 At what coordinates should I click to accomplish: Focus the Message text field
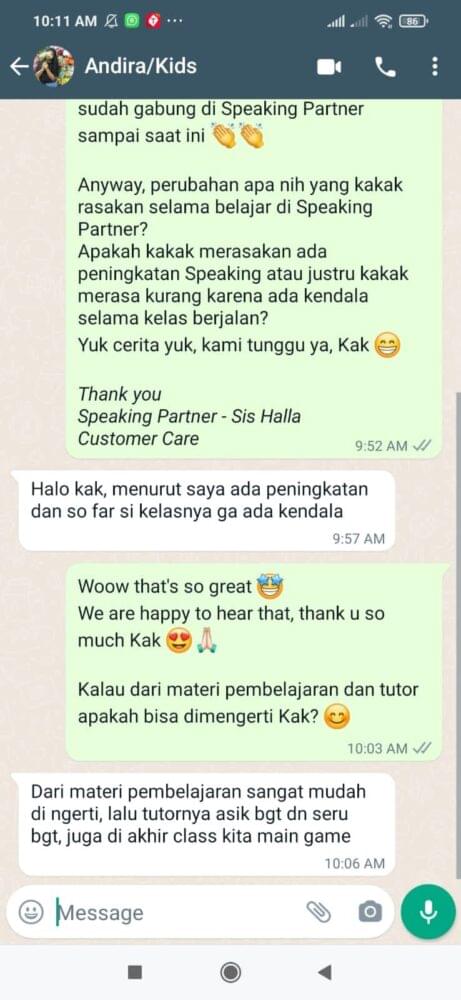coord(179,913)
